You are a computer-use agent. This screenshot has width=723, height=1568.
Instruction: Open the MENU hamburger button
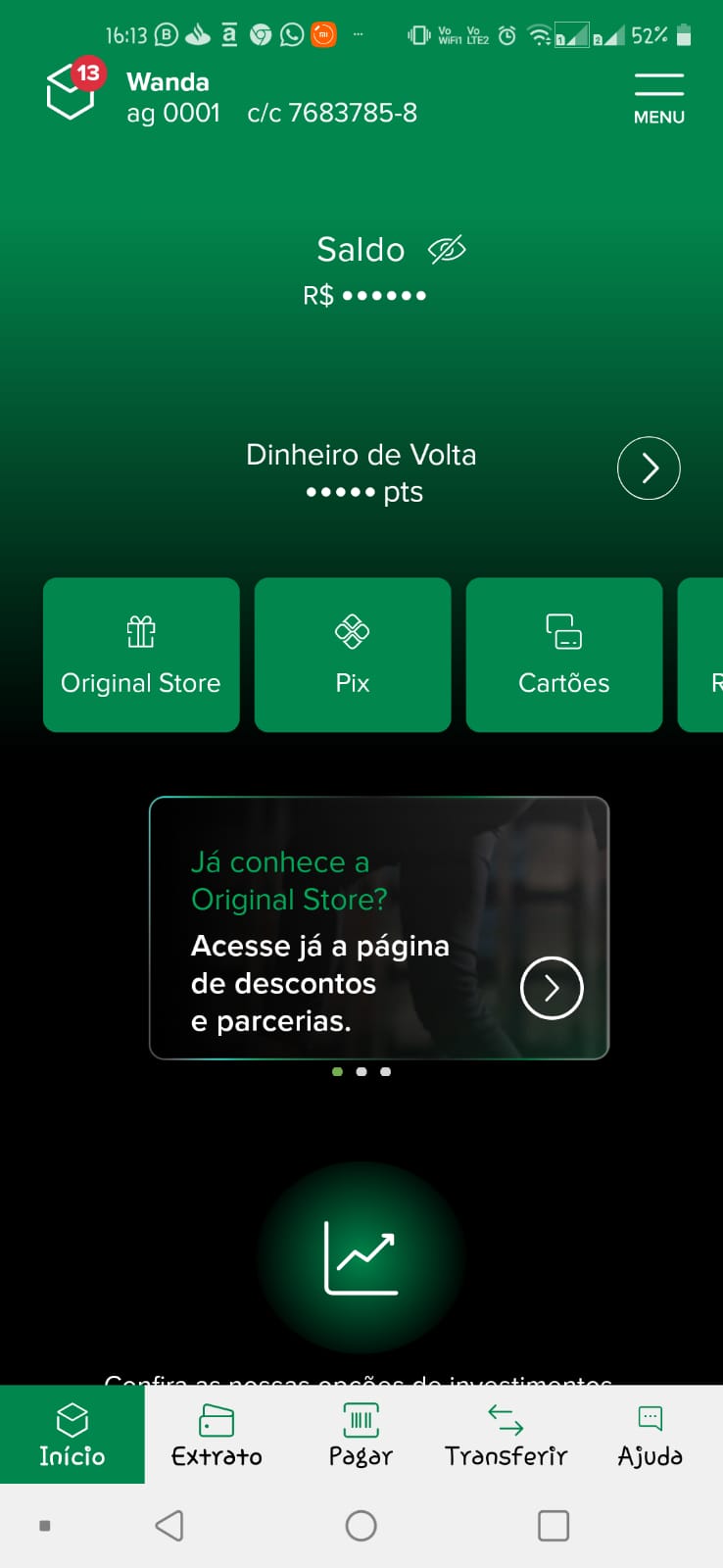coord(658,97)
